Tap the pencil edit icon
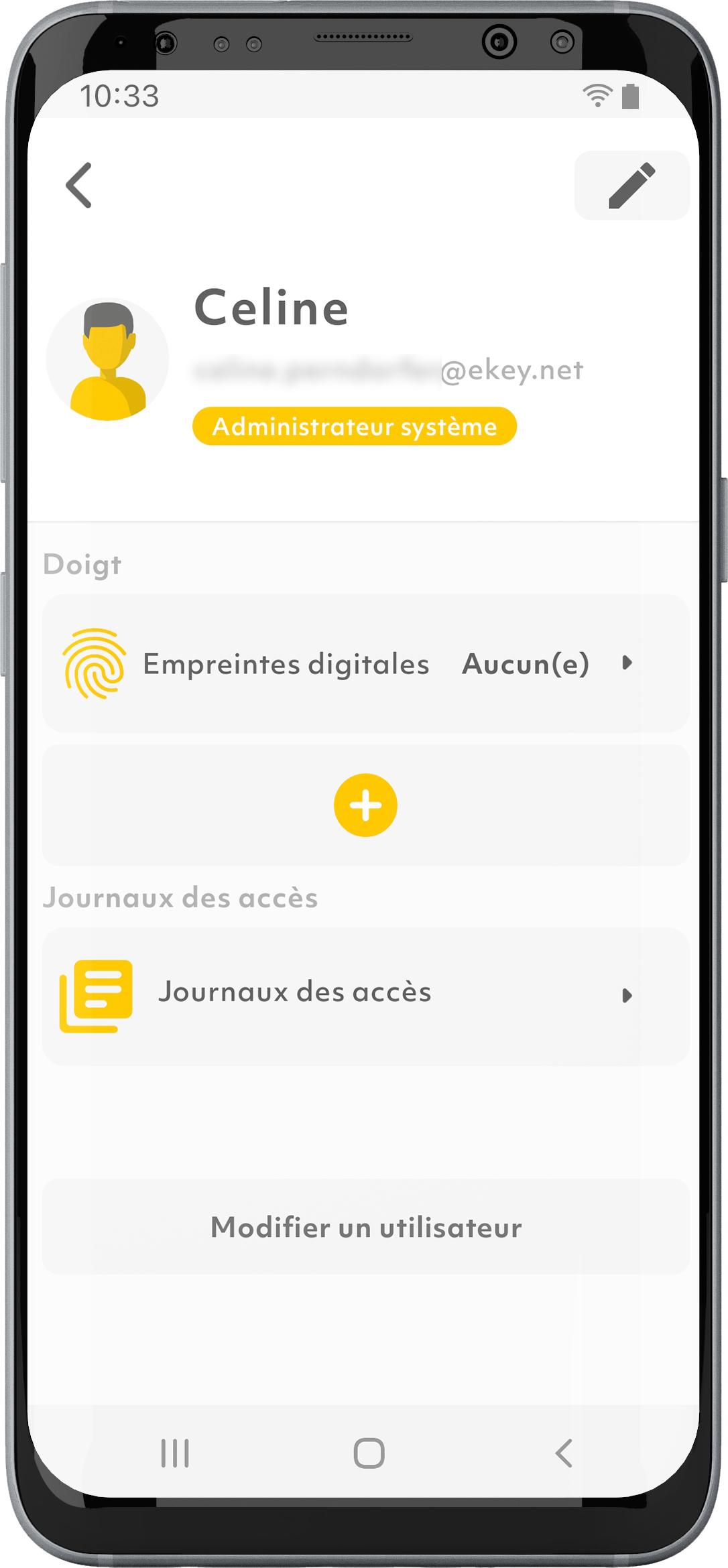728x1568 pixels. coord(631,186)
